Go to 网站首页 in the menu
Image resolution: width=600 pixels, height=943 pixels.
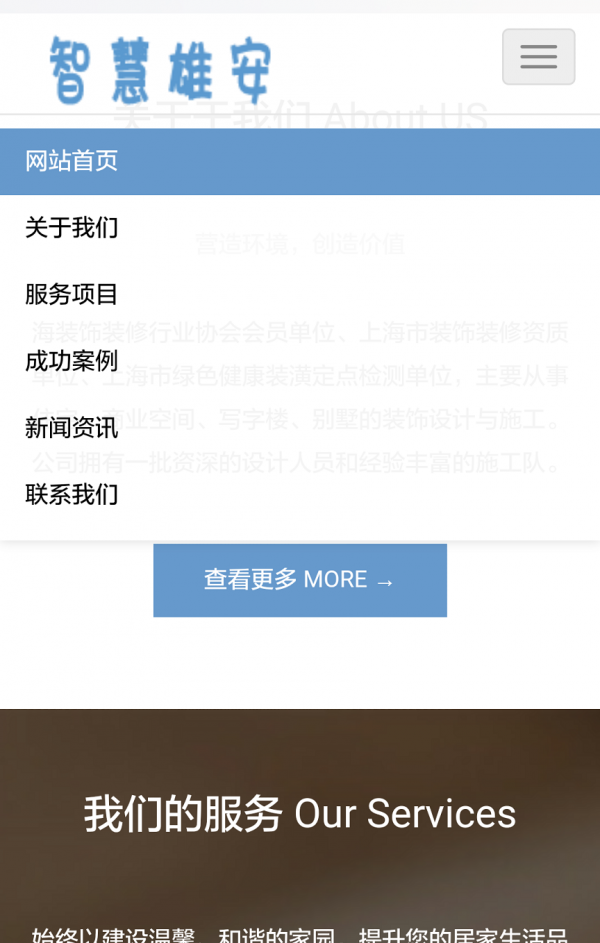[72, 161]
